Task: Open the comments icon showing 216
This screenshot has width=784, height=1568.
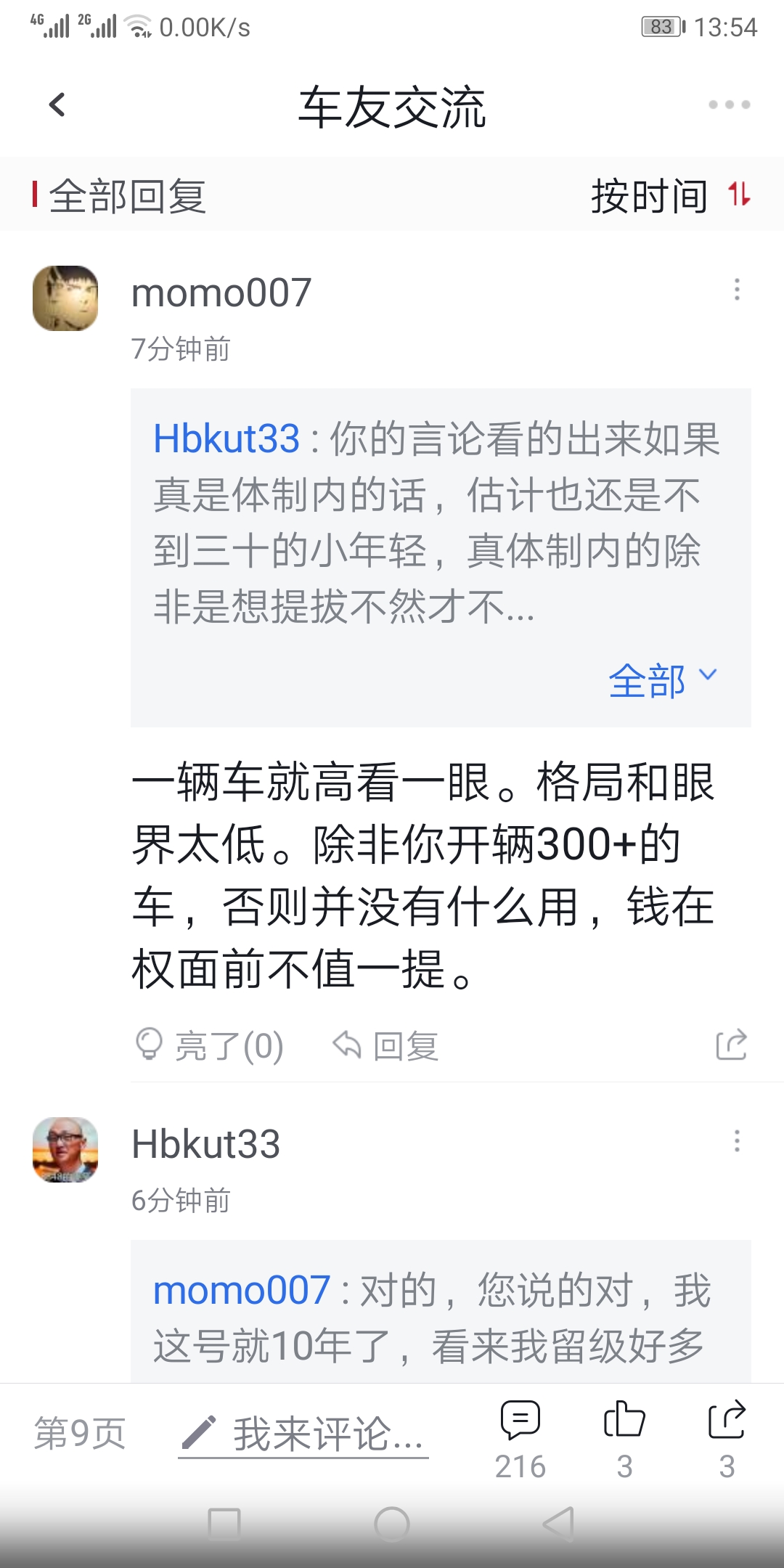Action: click(x=520, y=1440)
